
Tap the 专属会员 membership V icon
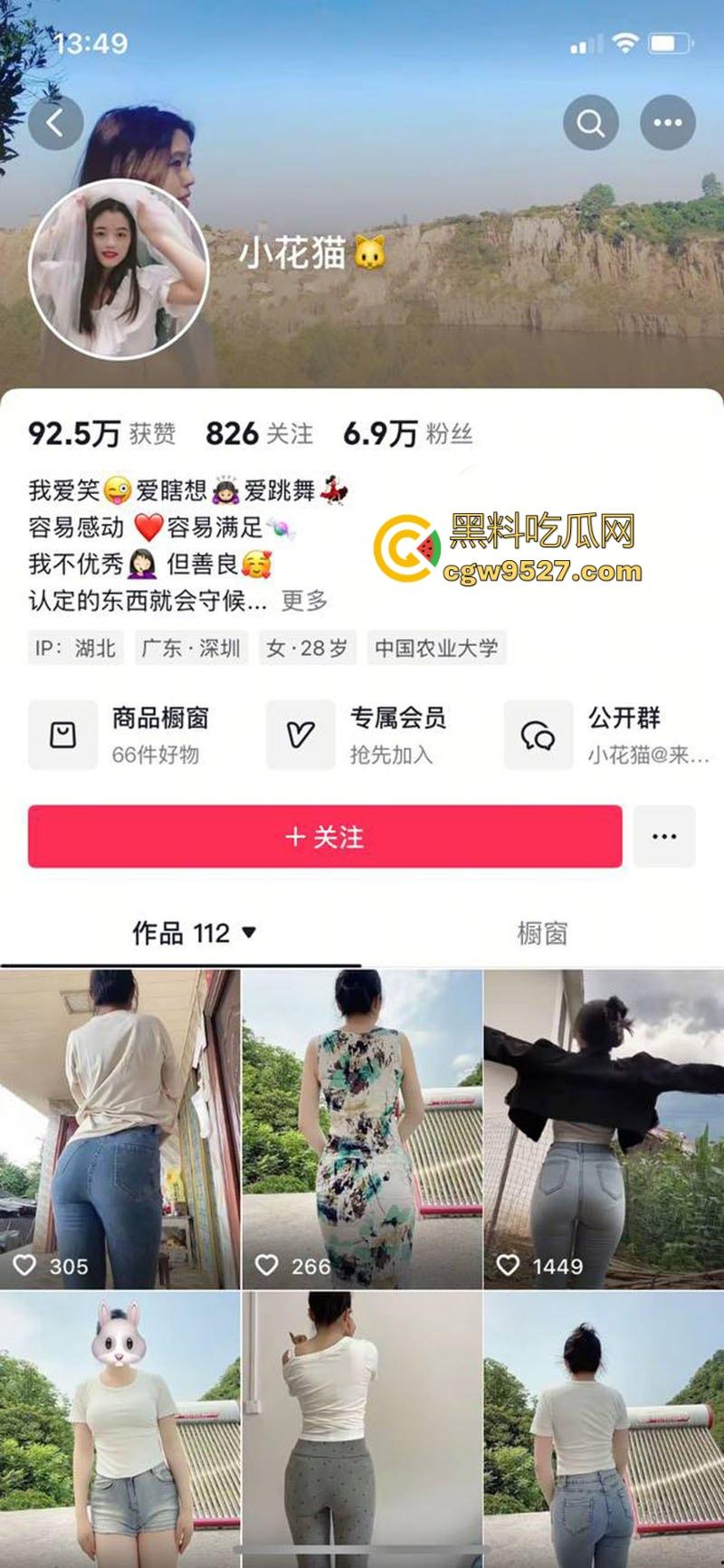pos(300,735)
